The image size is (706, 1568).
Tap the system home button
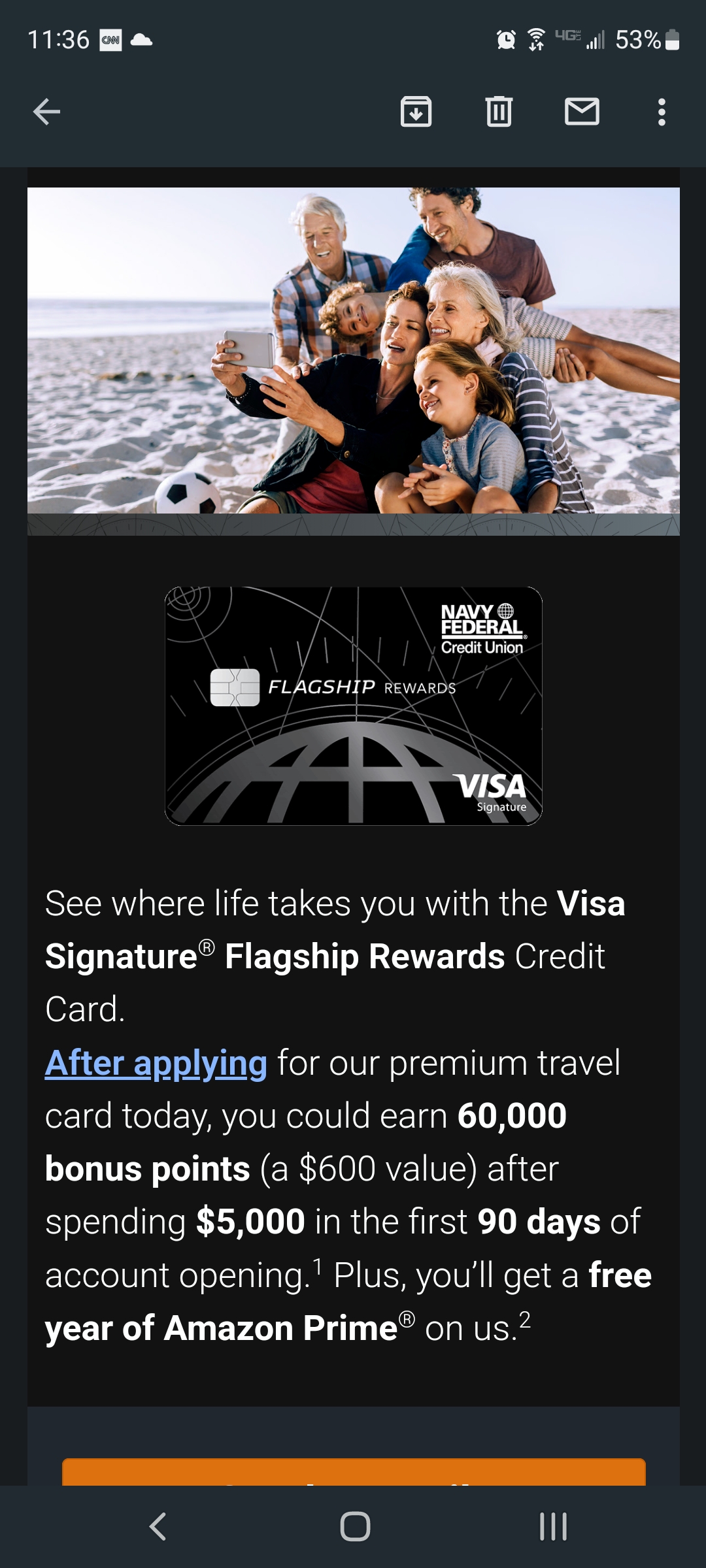pos(355,1527)
